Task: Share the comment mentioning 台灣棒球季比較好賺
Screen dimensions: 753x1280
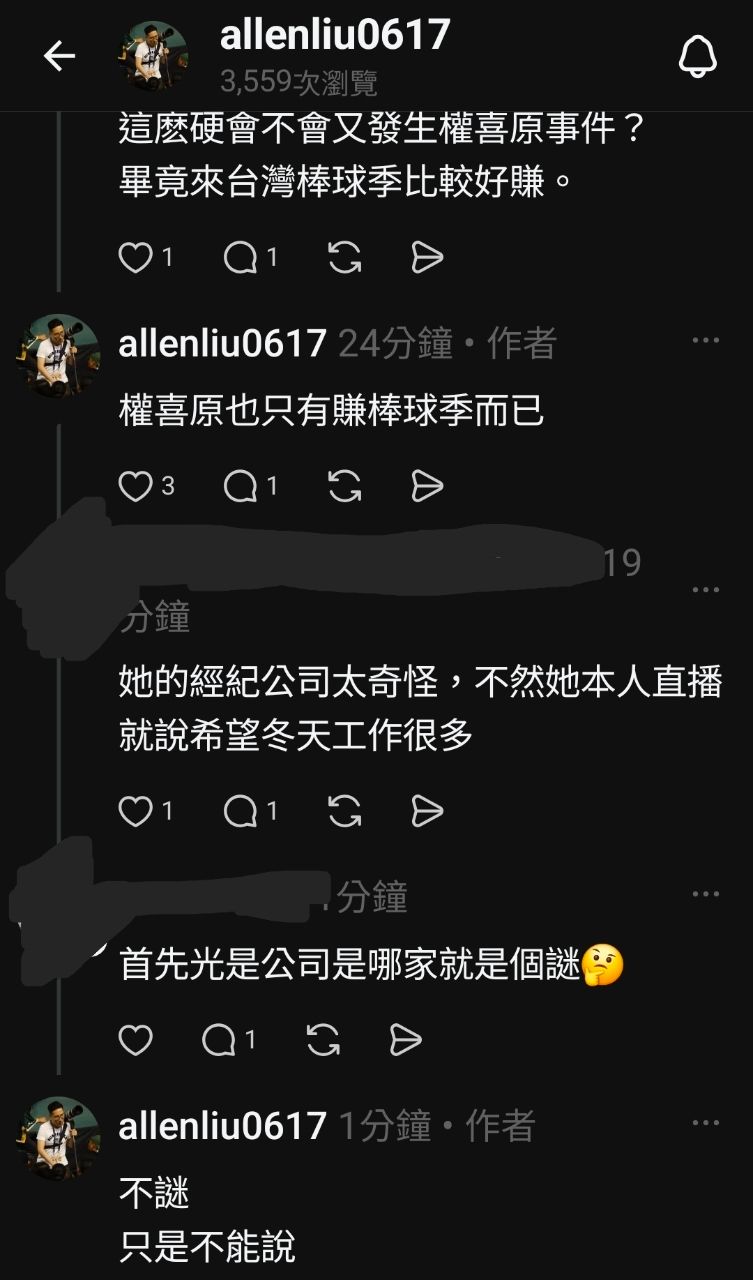Action: [x=427, y=259]
